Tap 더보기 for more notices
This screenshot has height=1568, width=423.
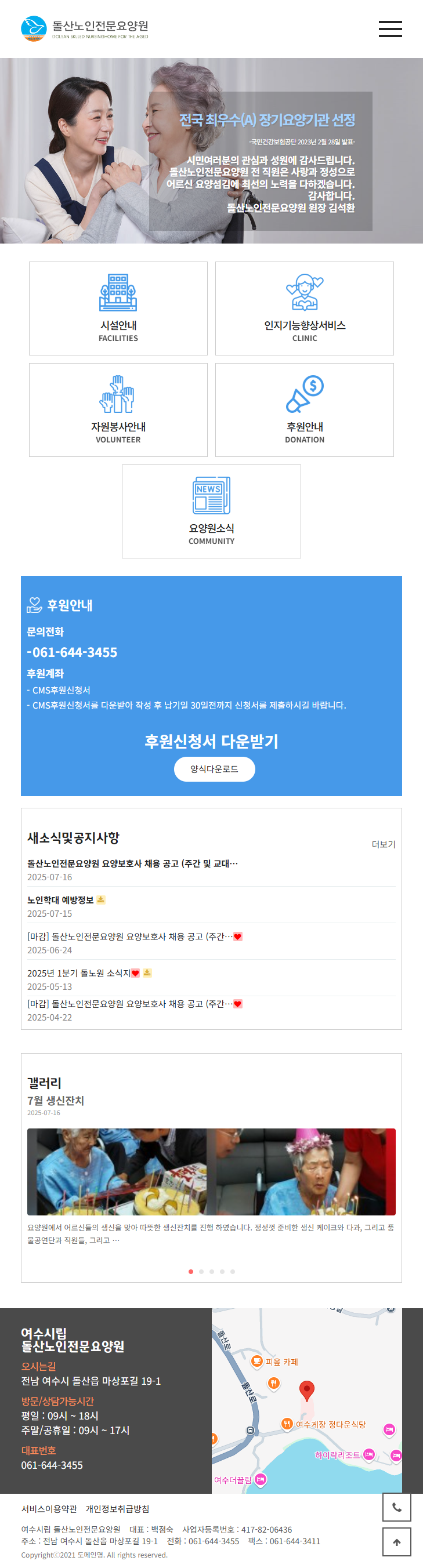click(384, 844)
